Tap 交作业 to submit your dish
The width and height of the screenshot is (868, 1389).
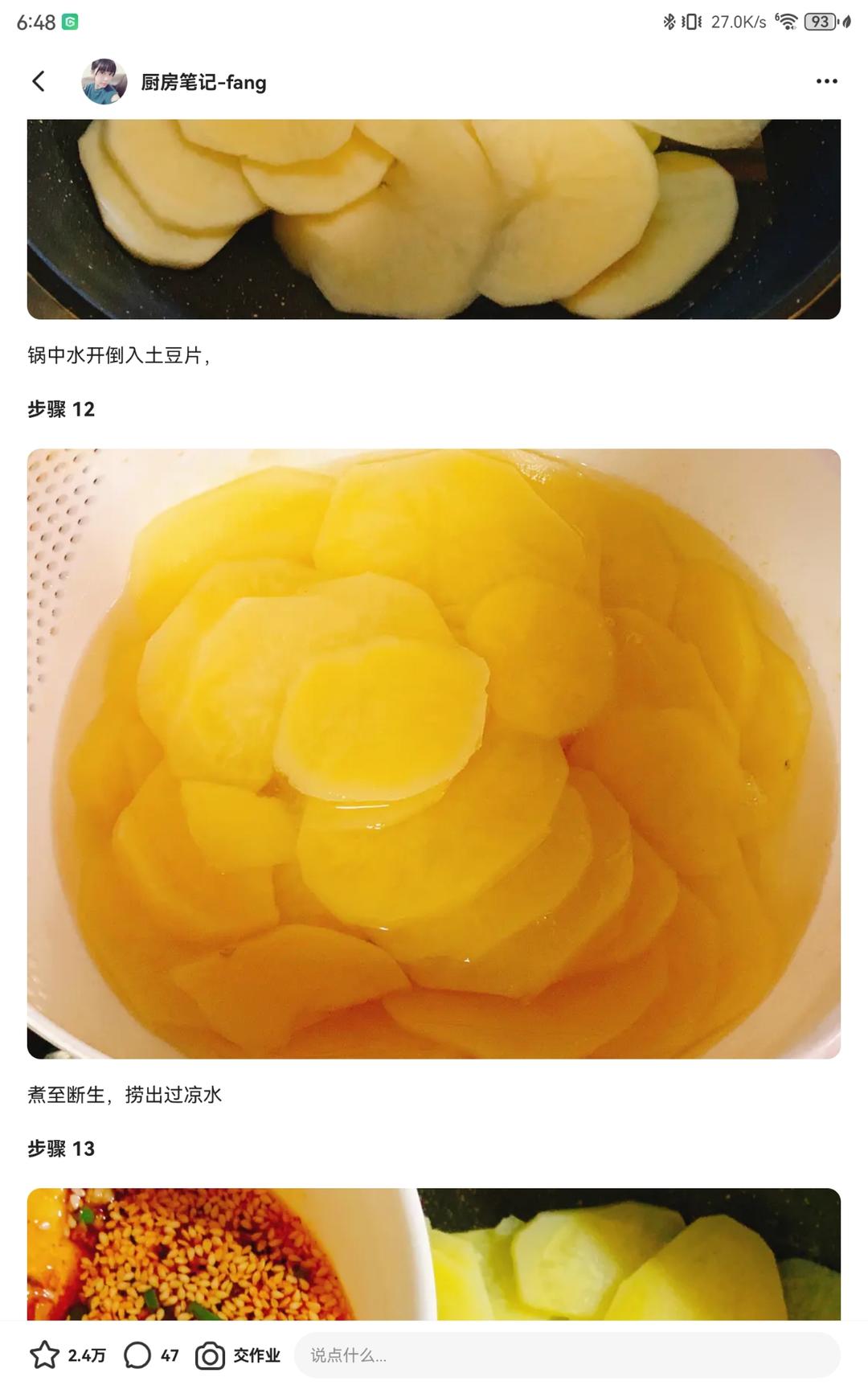(238, 1355)
